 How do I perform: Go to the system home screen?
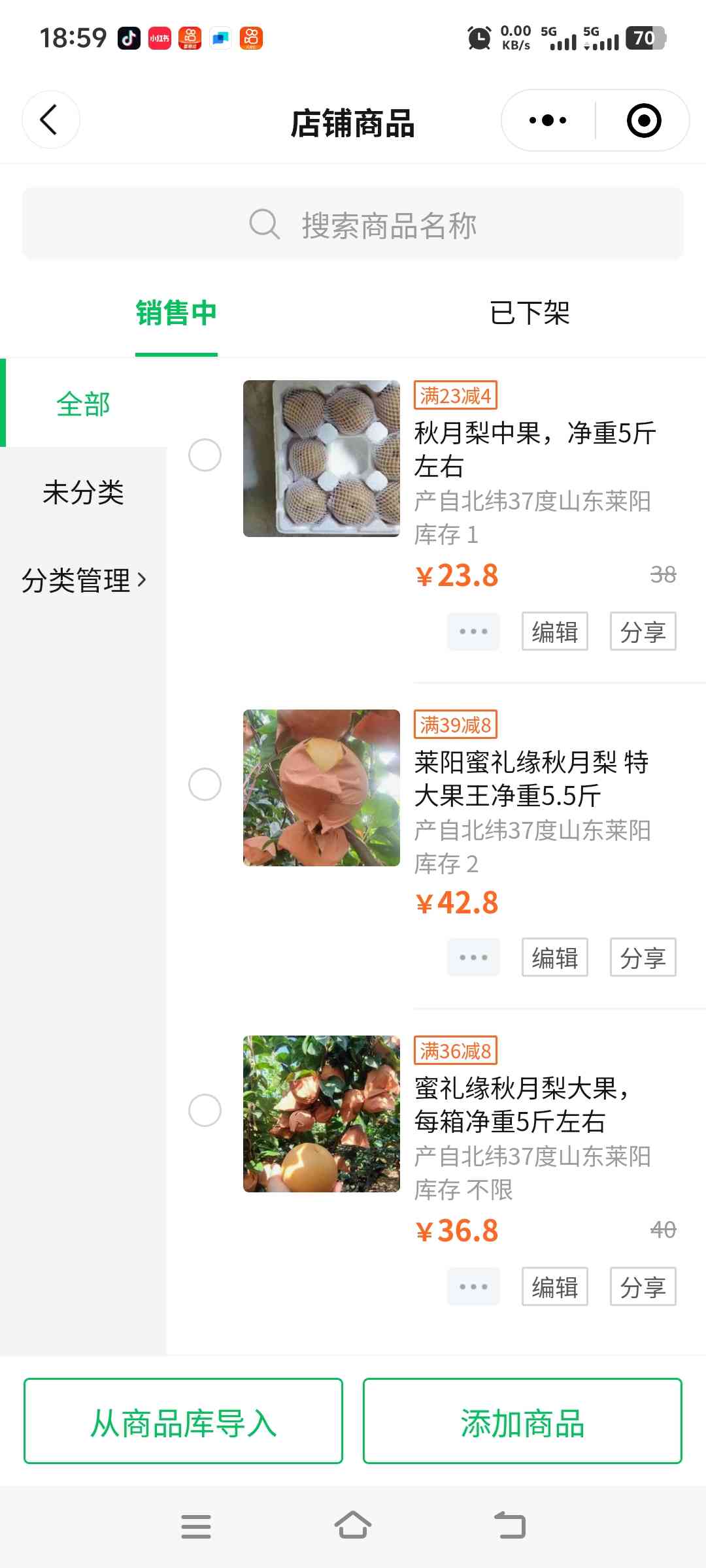click(353, 1526)
